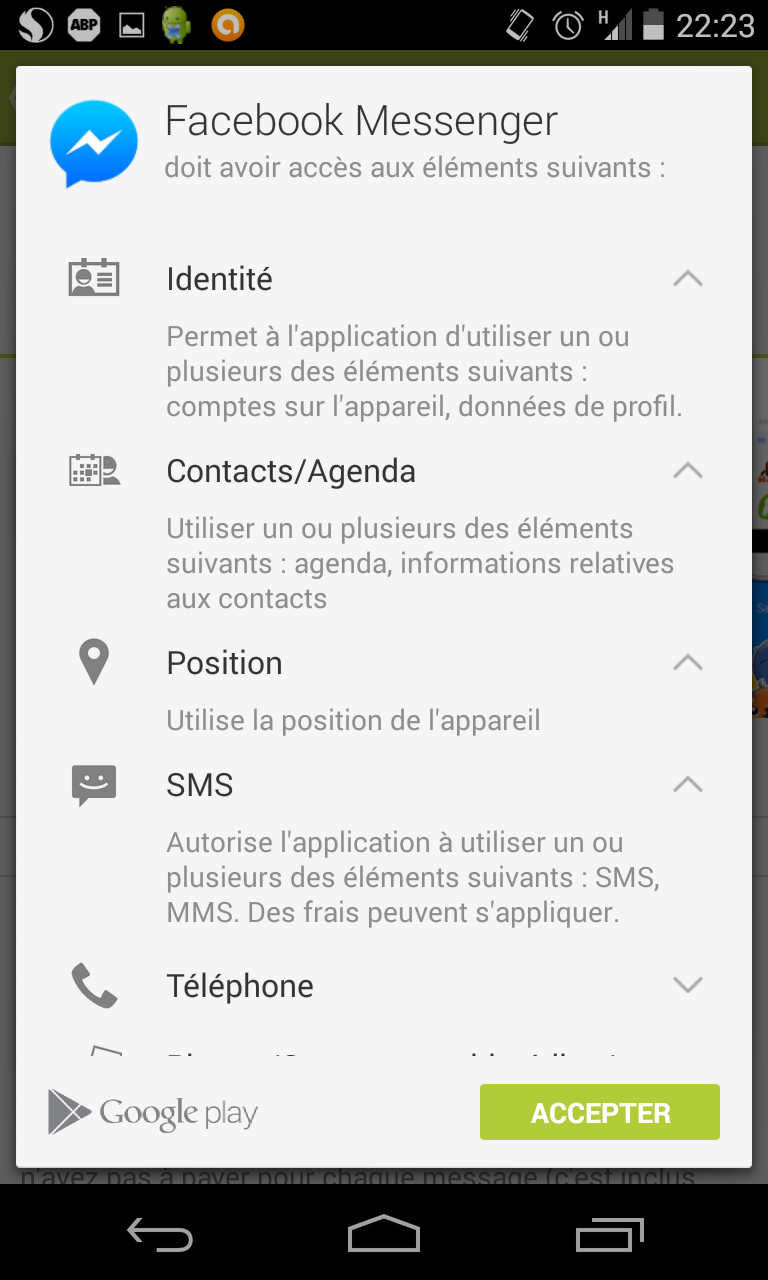
Task: Collapse the Contacts/Agenda permission details
Action: point(688,471)
